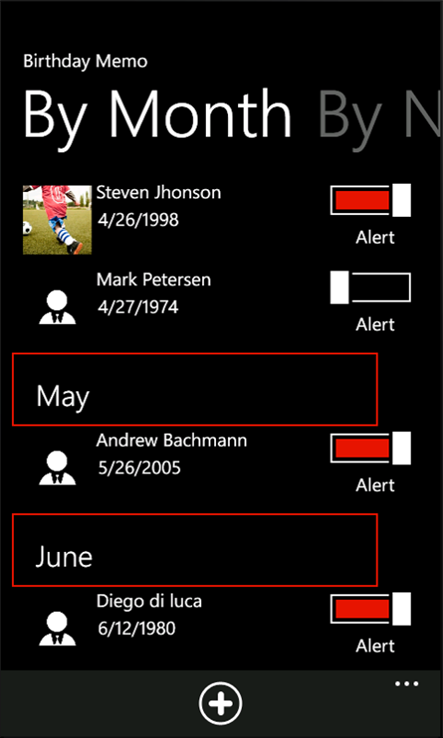Switch to the By Name pivot
Viewport: 443px width, 738px height.
tap(380, 115)
